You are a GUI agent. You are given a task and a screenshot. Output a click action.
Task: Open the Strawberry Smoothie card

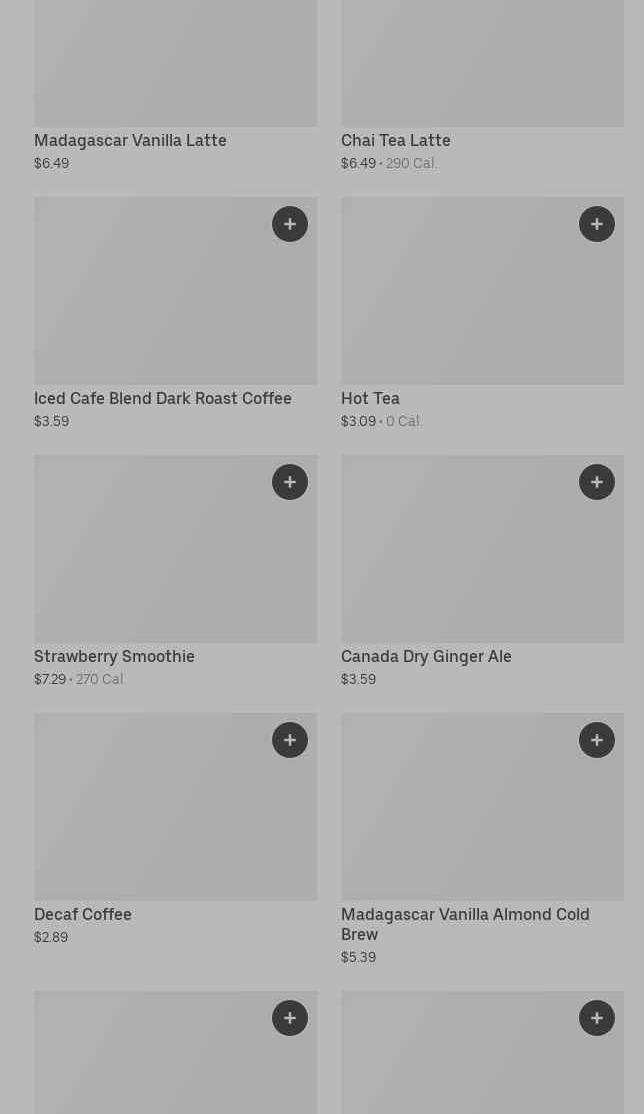(x=114, y=657)
